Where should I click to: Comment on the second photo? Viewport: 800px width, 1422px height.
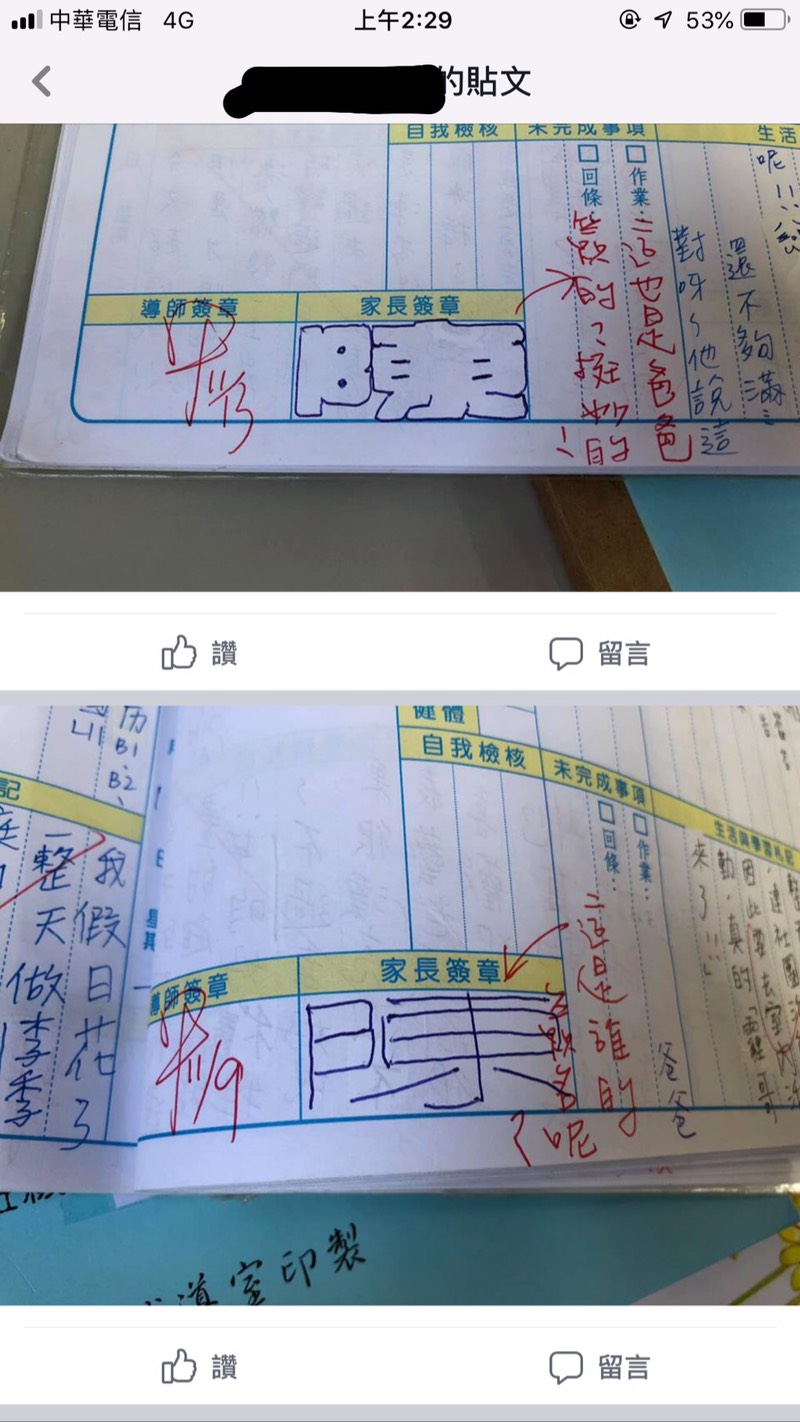pos(599,1366)
